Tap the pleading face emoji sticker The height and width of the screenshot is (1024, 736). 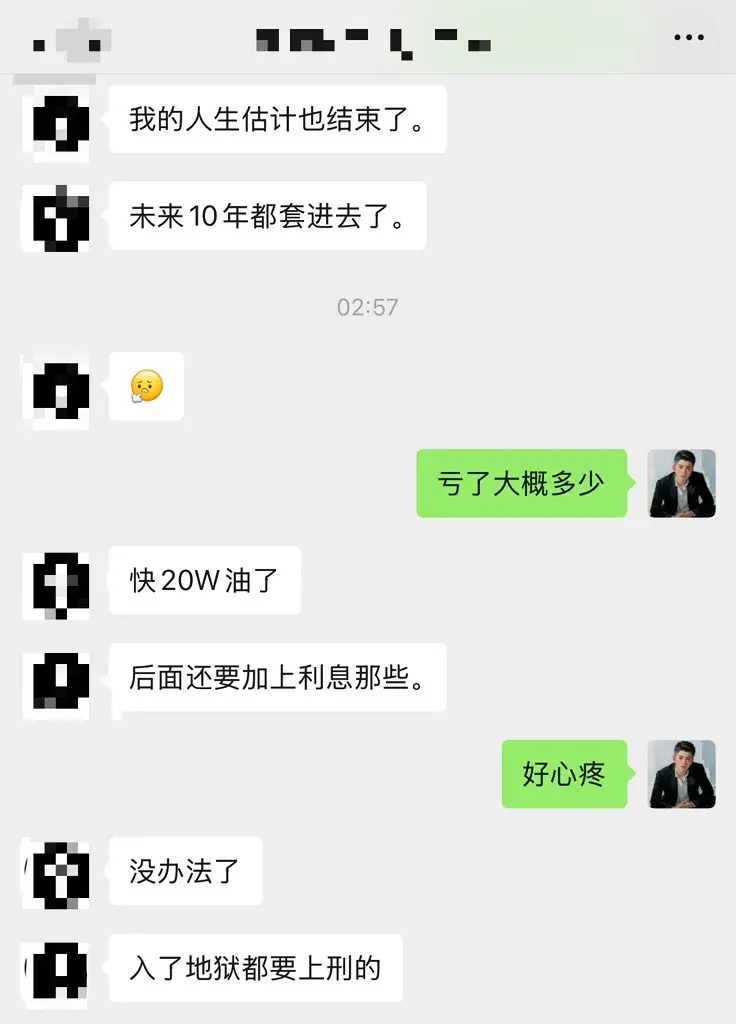[145, 388]
